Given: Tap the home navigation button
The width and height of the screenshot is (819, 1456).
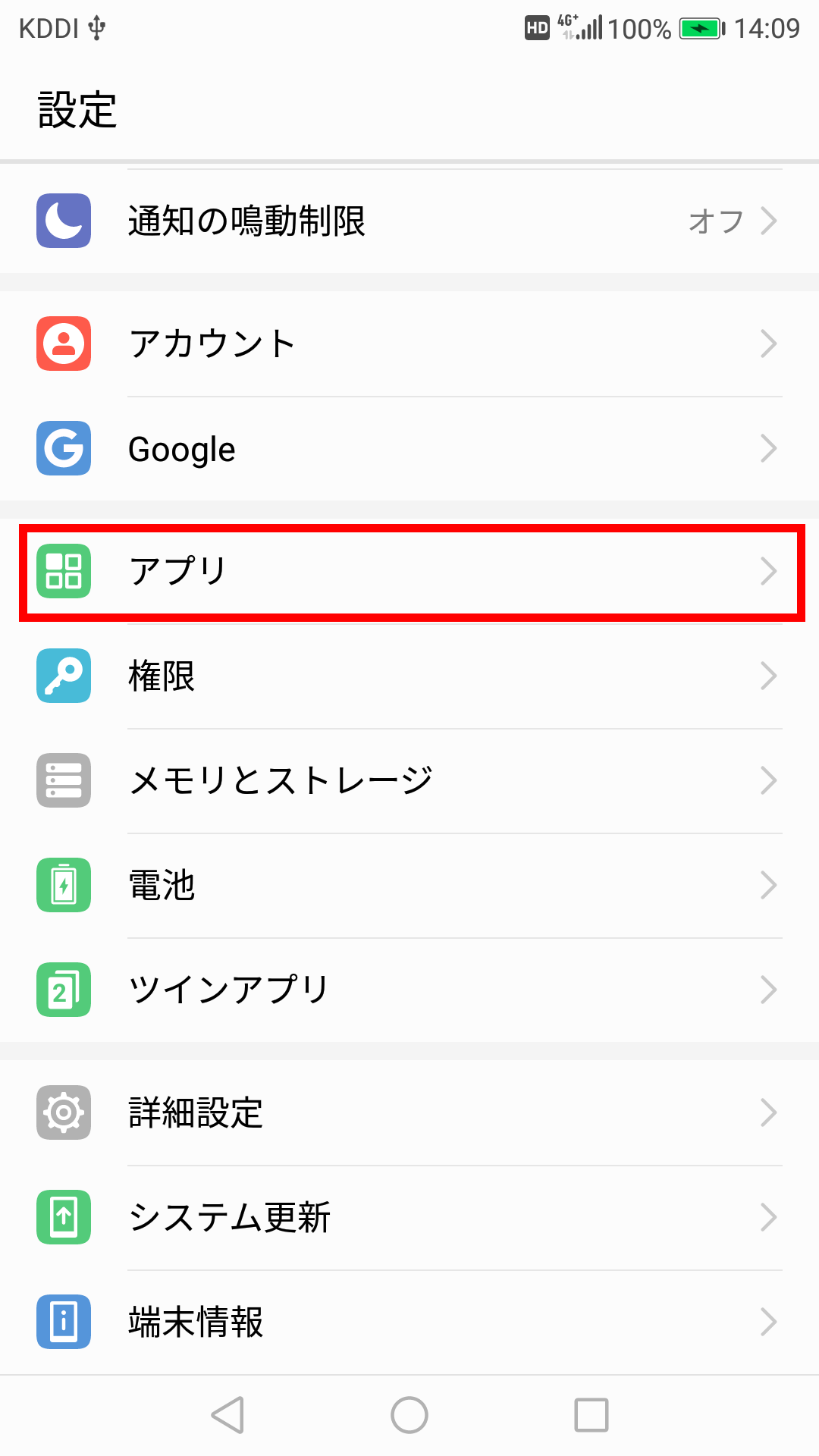Looking at the screenshot, I should tap(409, 1415).
